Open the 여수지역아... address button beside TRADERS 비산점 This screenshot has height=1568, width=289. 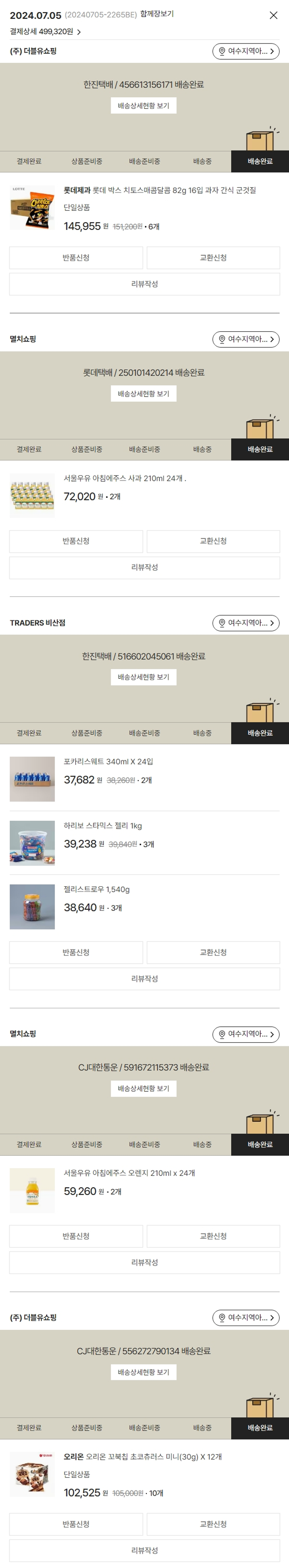246,623
